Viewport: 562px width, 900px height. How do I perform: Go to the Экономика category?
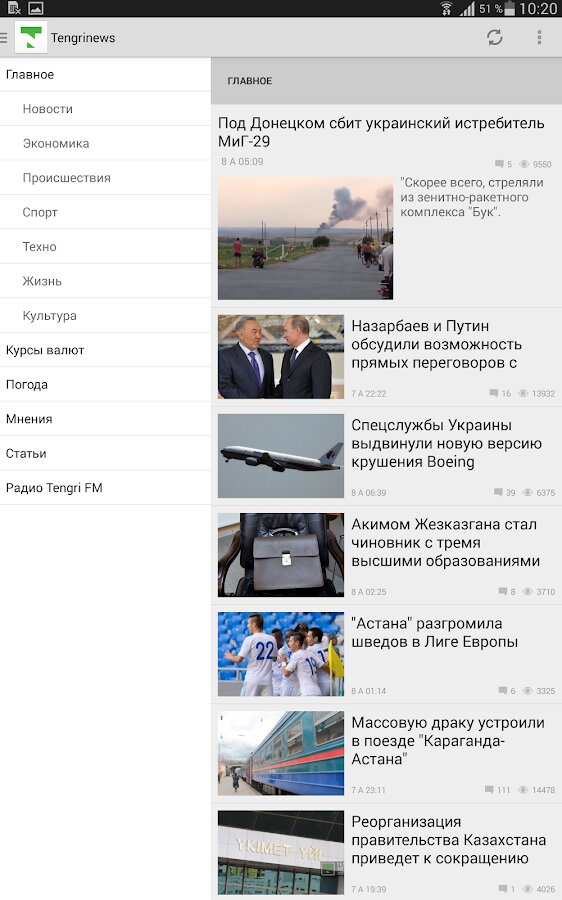(x=106, y=143)
